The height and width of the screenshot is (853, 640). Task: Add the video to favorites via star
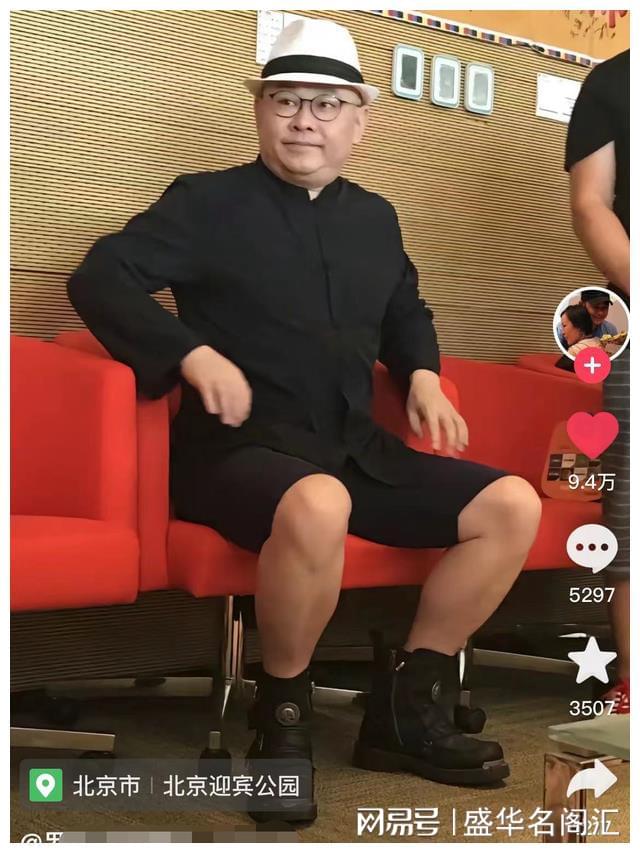pos(592,661)
